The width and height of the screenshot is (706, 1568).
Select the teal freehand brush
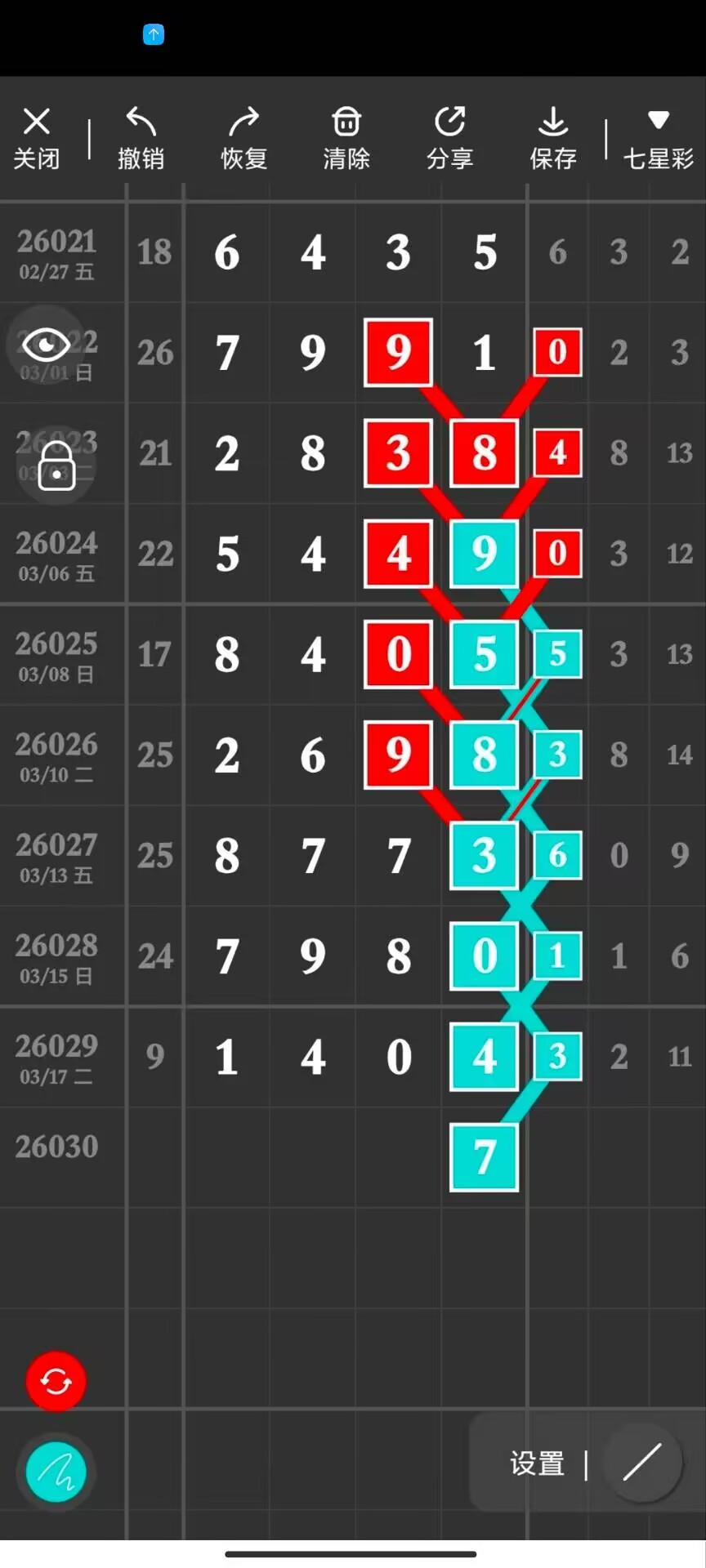coord(56,1472)
